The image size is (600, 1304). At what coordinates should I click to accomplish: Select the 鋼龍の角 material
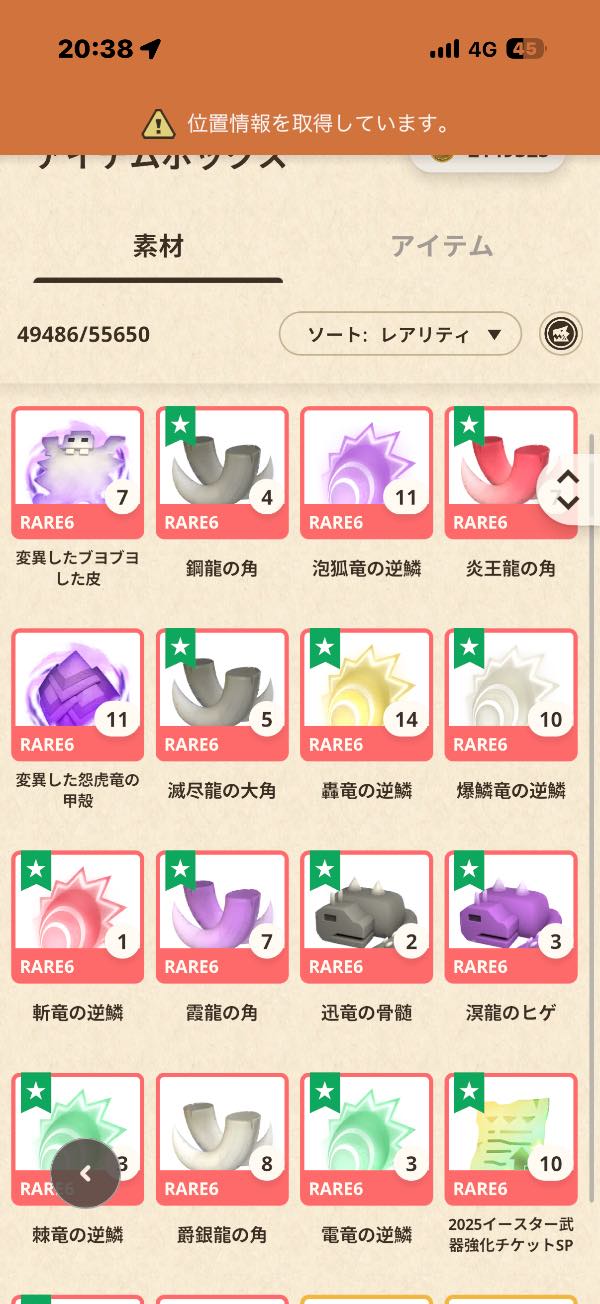coord(222,473)
